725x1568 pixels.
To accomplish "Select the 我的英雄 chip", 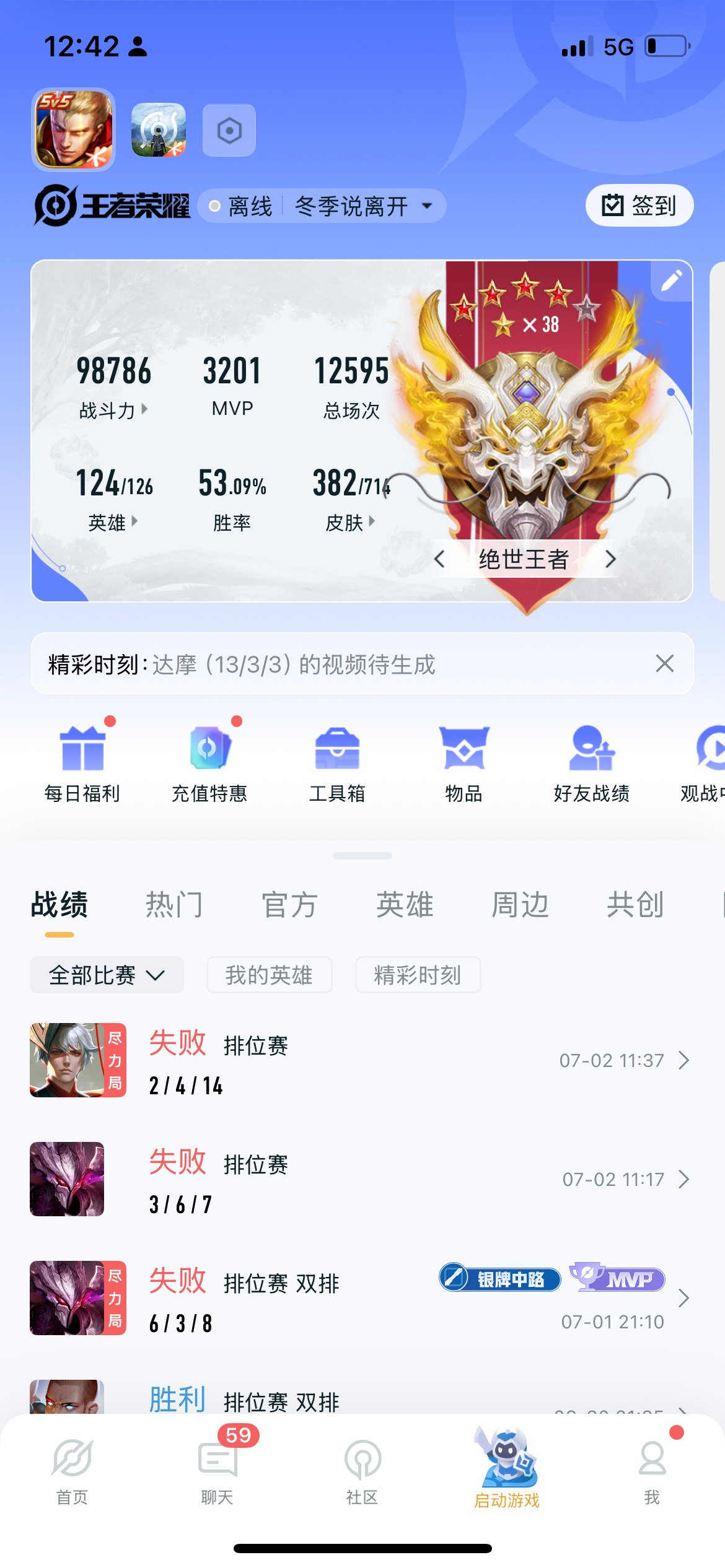I will point(269,975).
